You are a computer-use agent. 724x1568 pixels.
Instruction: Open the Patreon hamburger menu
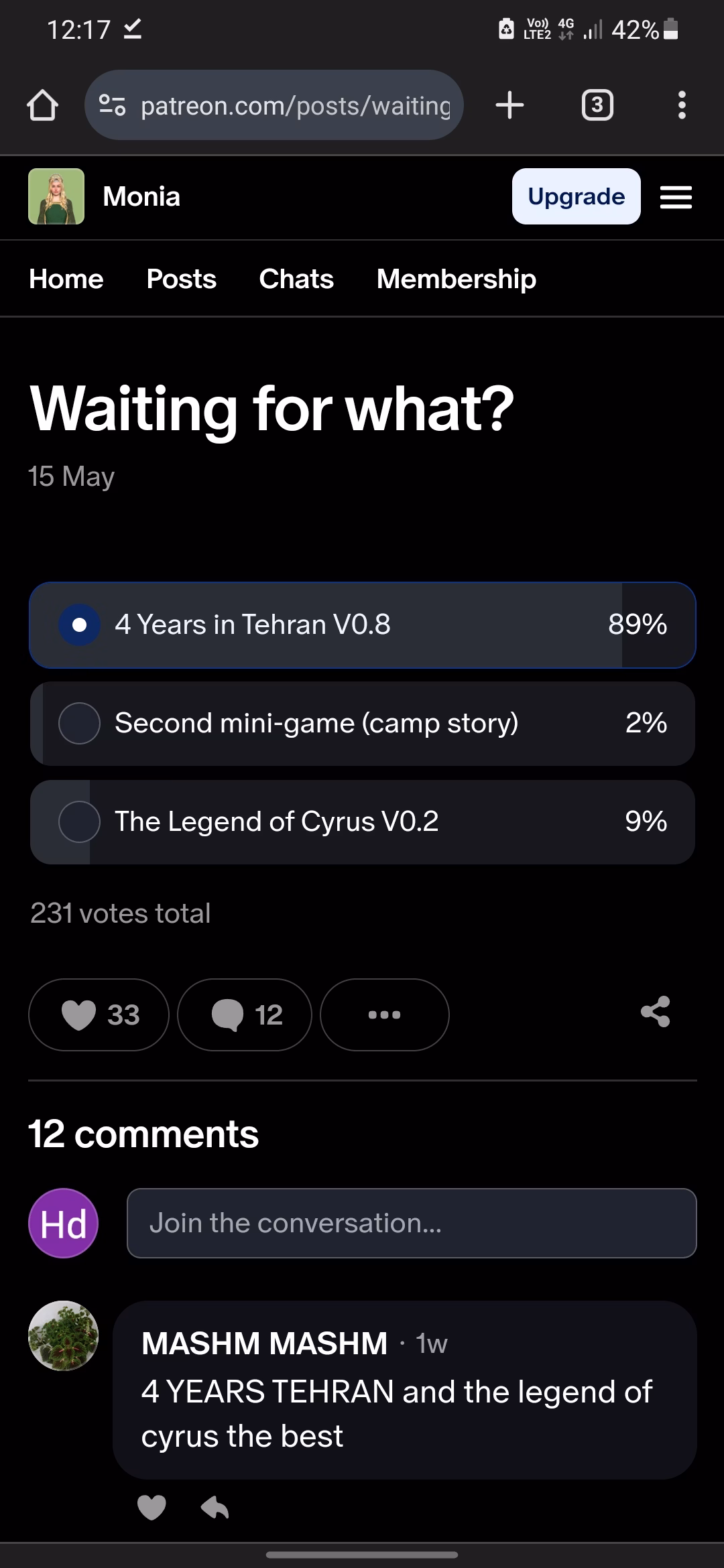(x=676, y=197)
